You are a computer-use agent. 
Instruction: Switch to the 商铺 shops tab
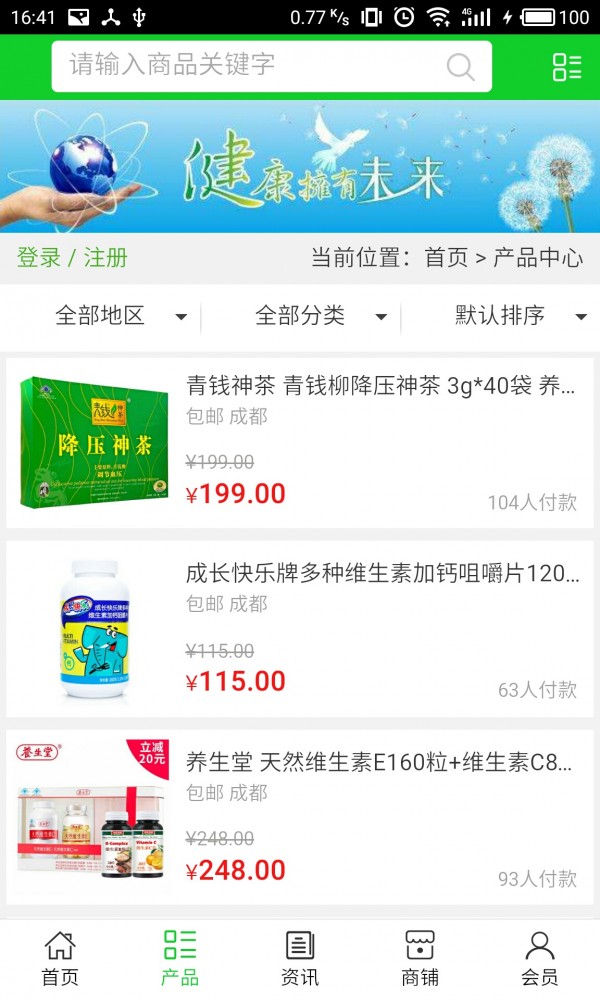pyautogui.click(x=420, y=958)
